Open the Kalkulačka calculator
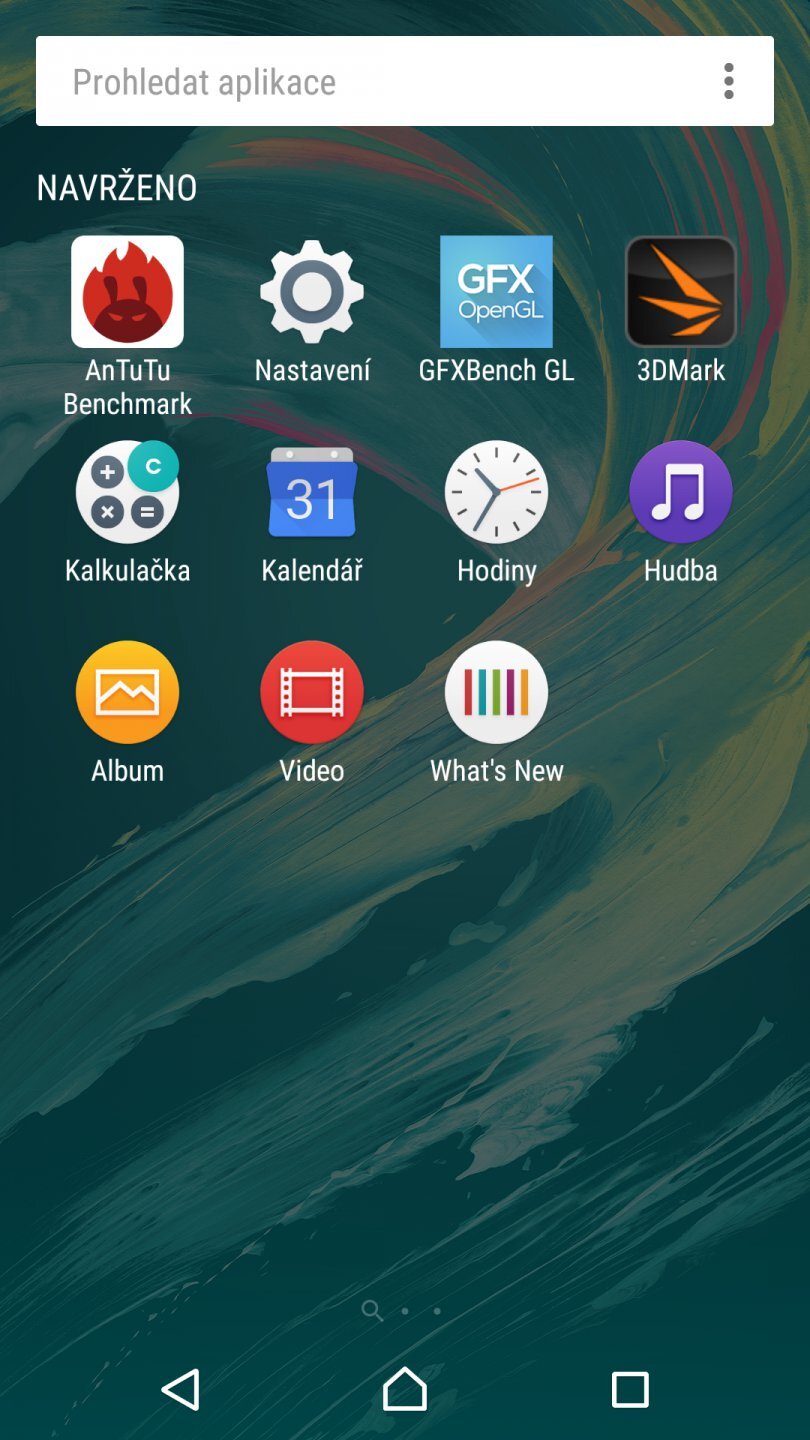 (127, 492)
